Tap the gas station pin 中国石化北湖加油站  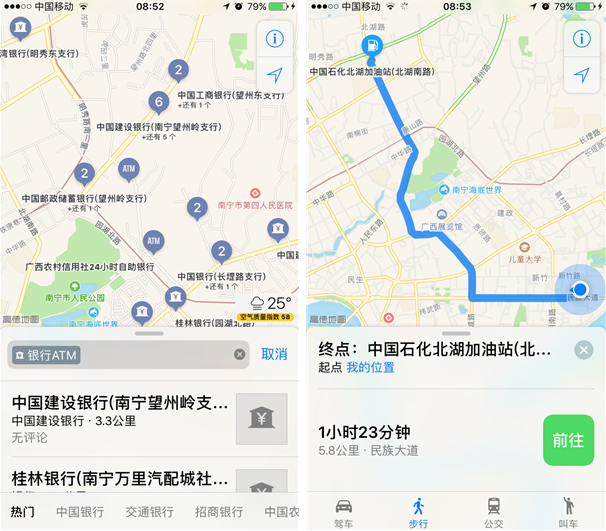(x=371, y=45)
